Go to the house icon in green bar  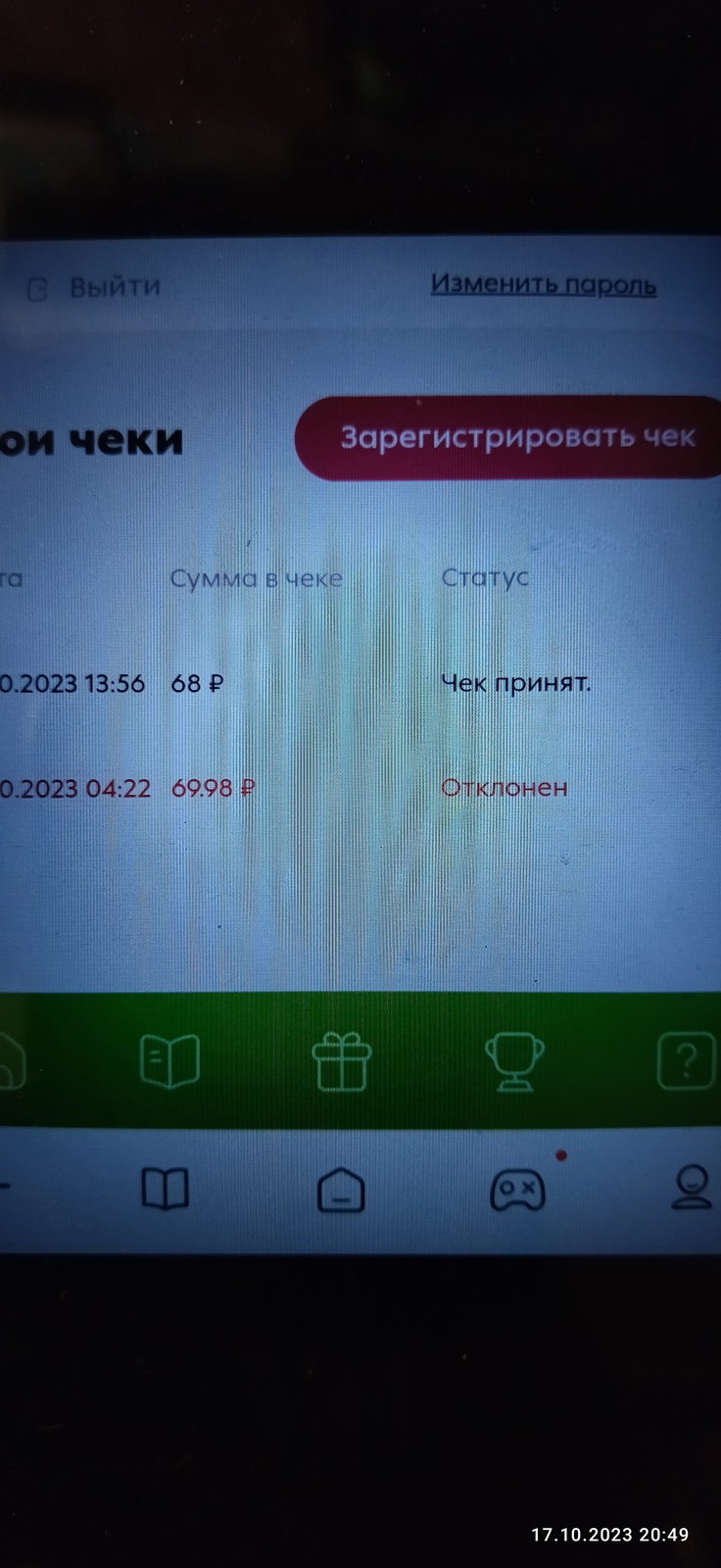pyautogui.click(x=10, y=1062)
